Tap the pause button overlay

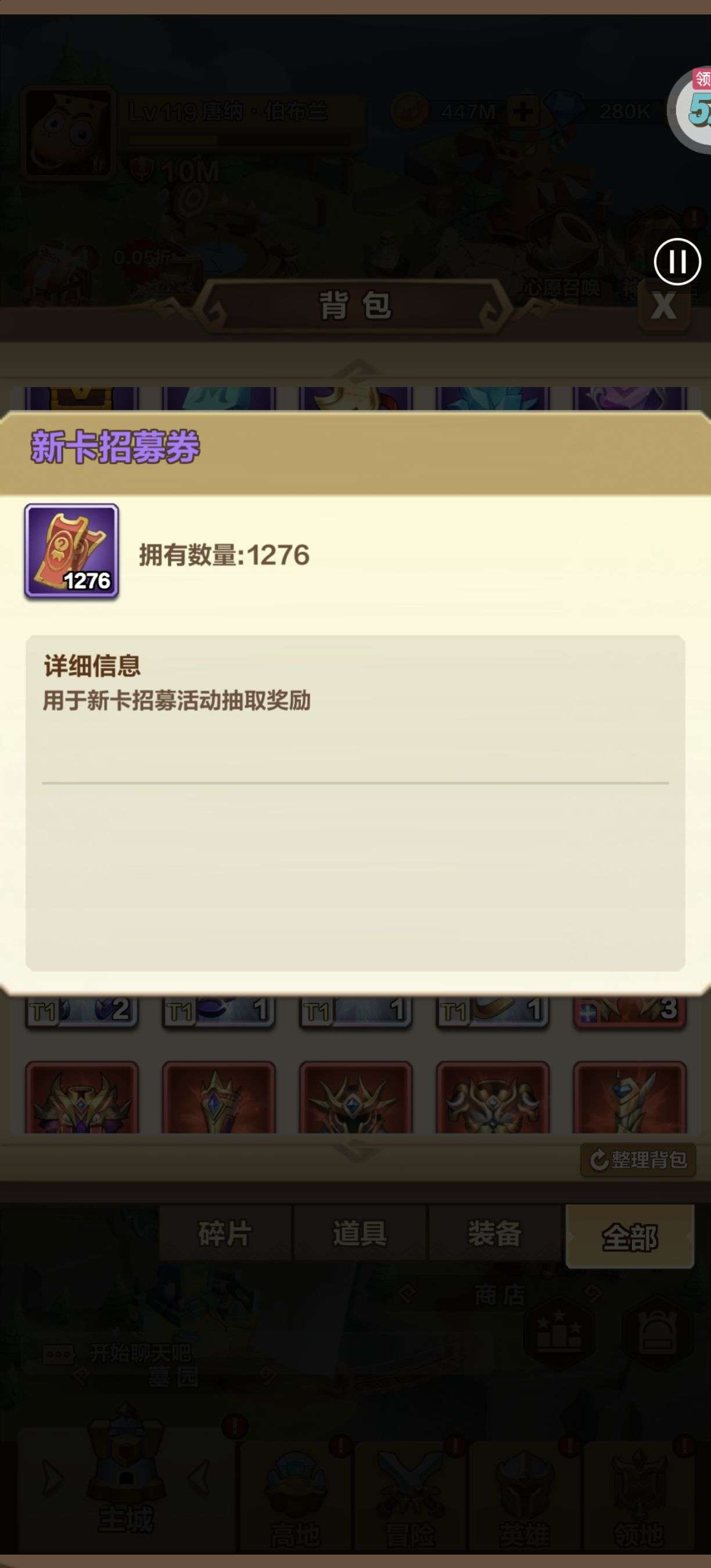(677, 262)
